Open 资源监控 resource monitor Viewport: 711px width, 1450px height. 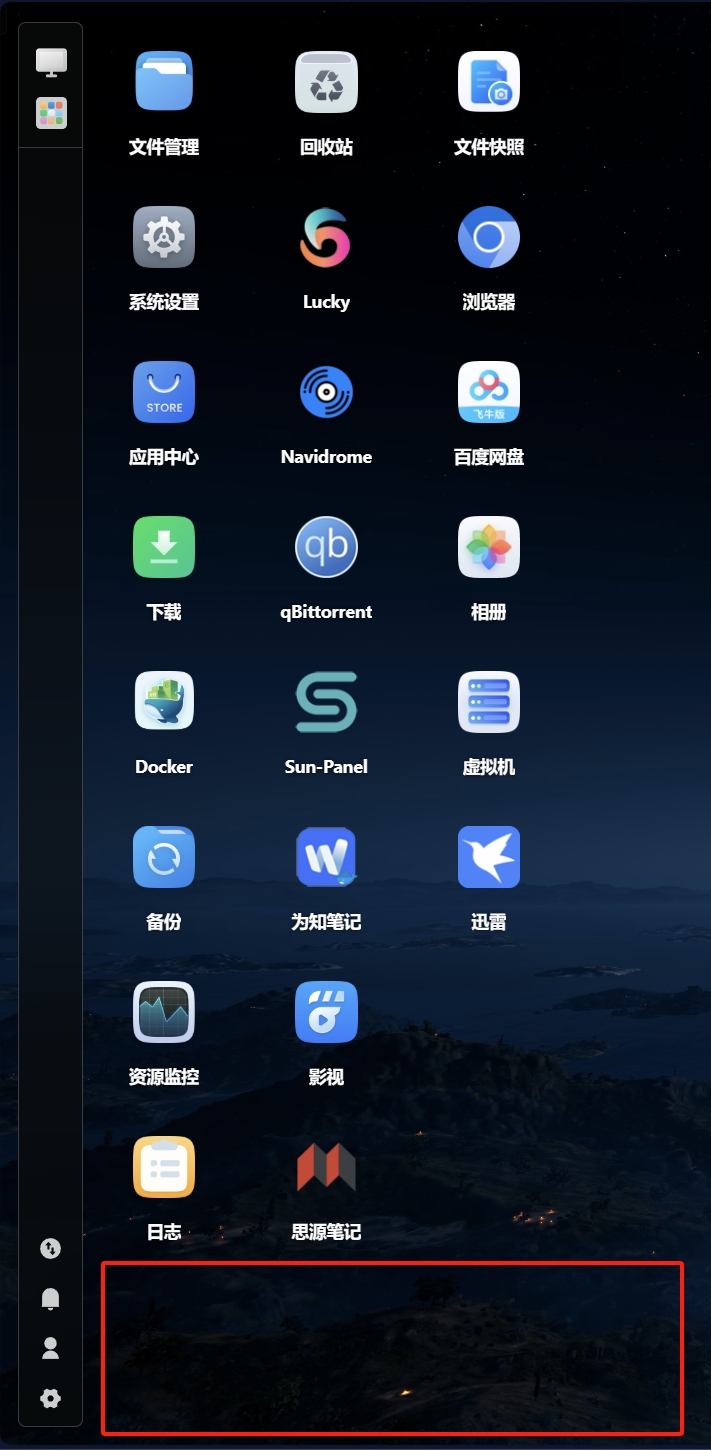(164, 1012)
